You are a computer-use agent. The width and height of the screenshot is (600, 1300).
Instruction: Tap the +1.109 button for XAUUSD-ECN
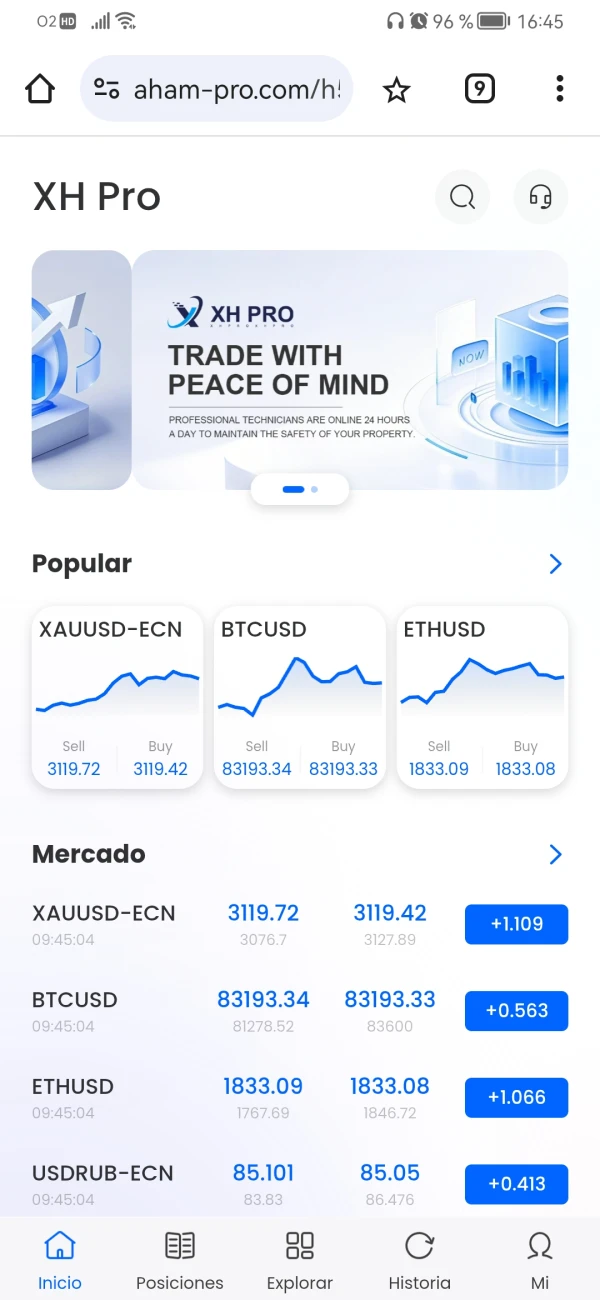pos(516,924)
